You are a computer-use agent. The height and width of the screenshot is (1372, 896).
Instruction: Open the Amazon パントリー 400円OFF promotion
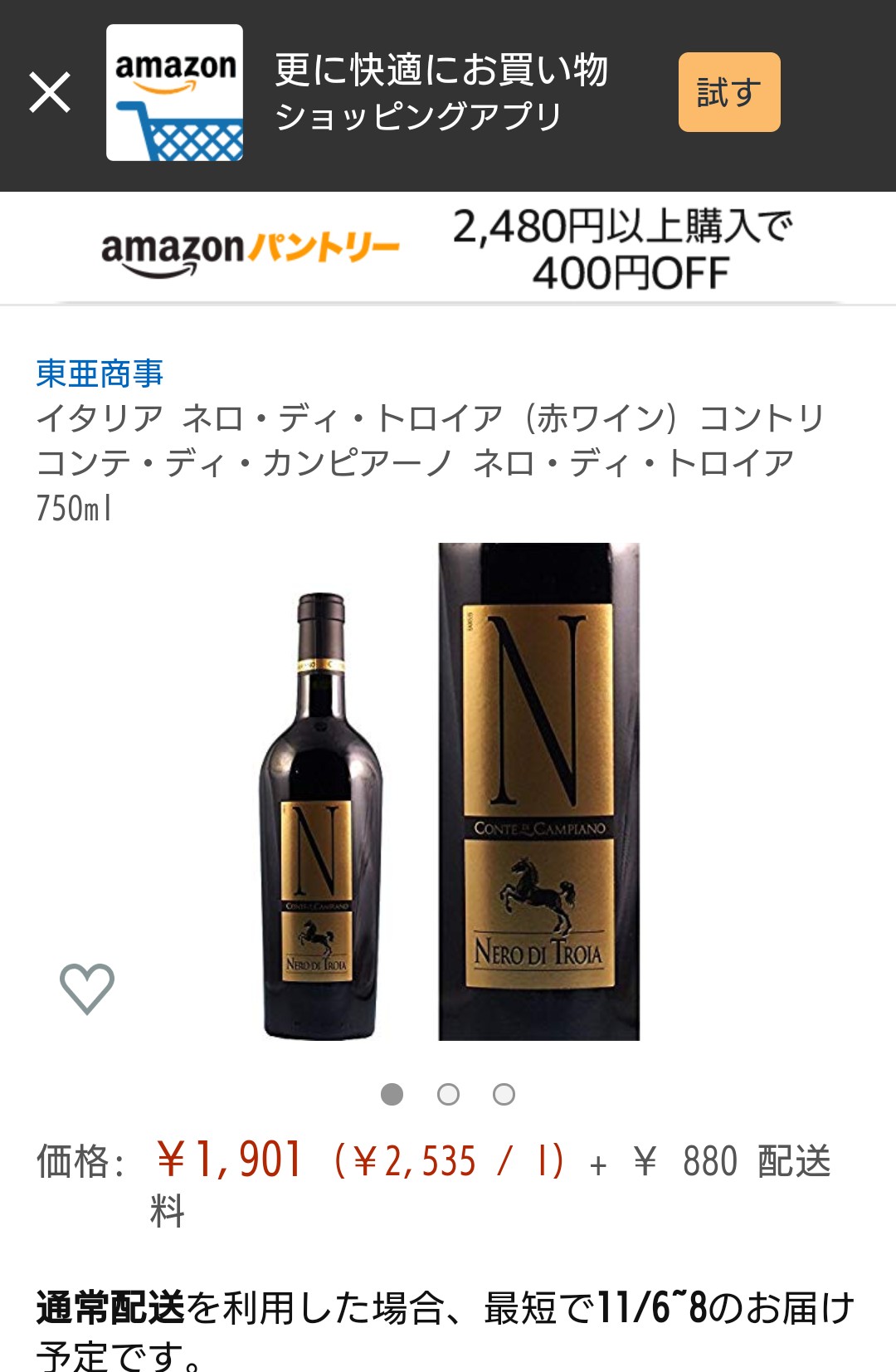point(448,249)
